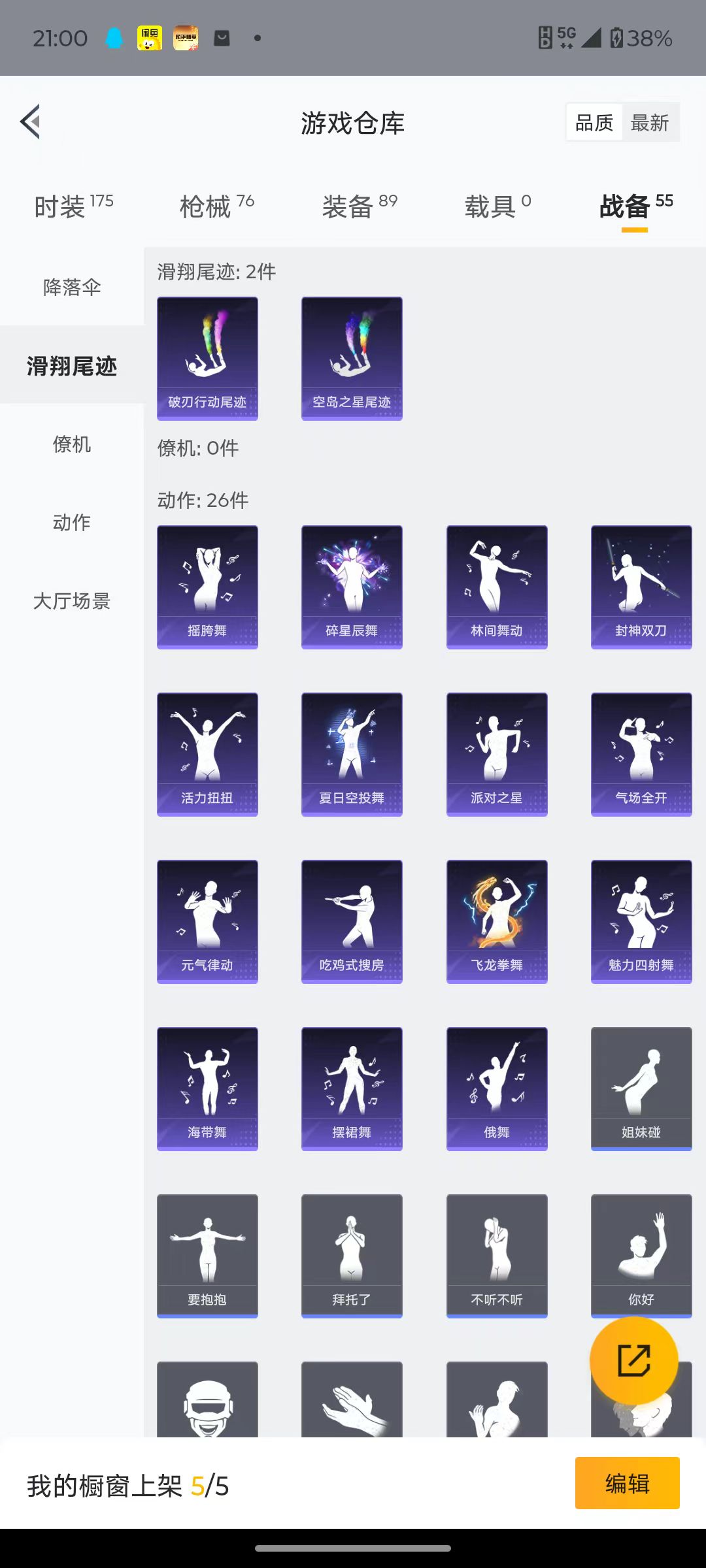Tap the orange floating share button

pos(633,1360)
